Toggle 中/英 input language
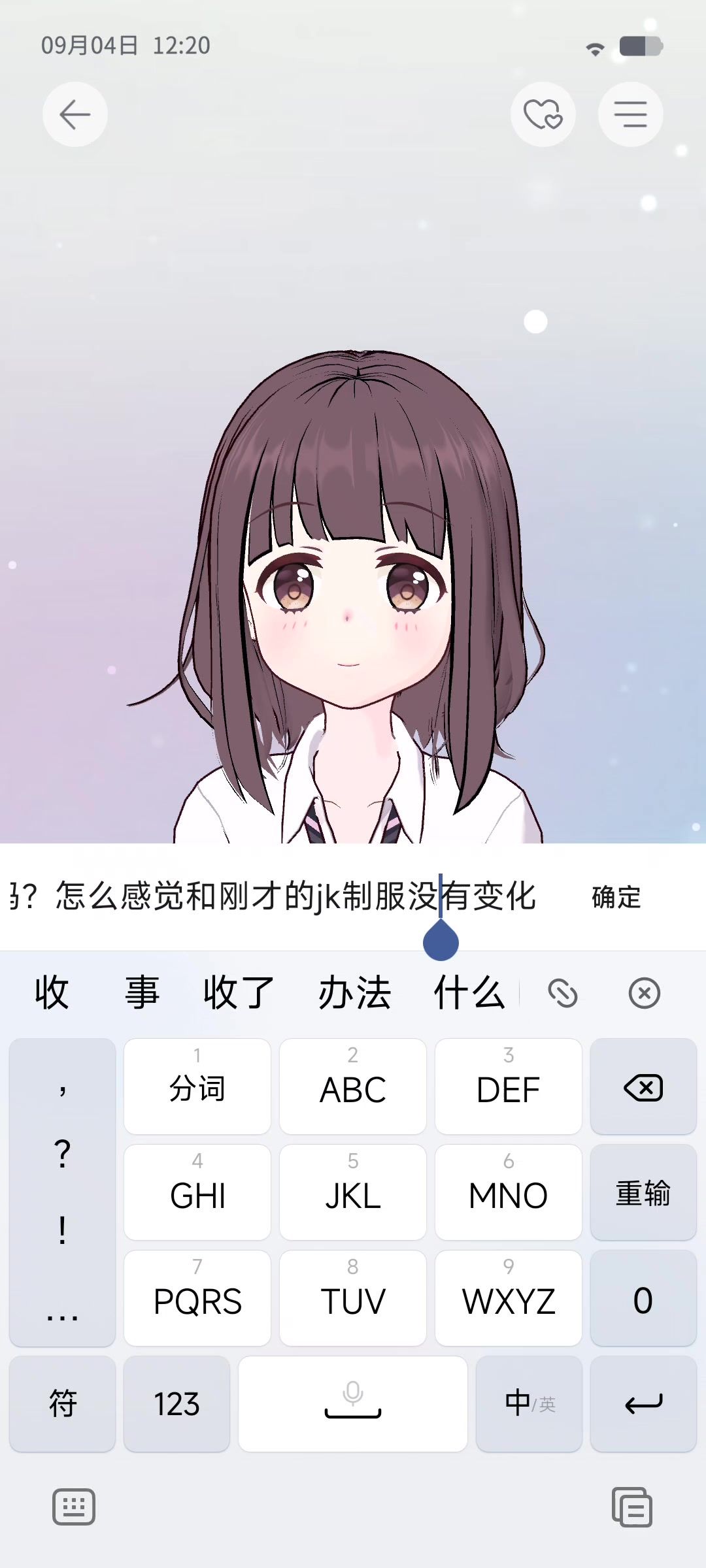Image resolution: width=706 pixels, height=1568 pixels. (x=529, y=1404)
